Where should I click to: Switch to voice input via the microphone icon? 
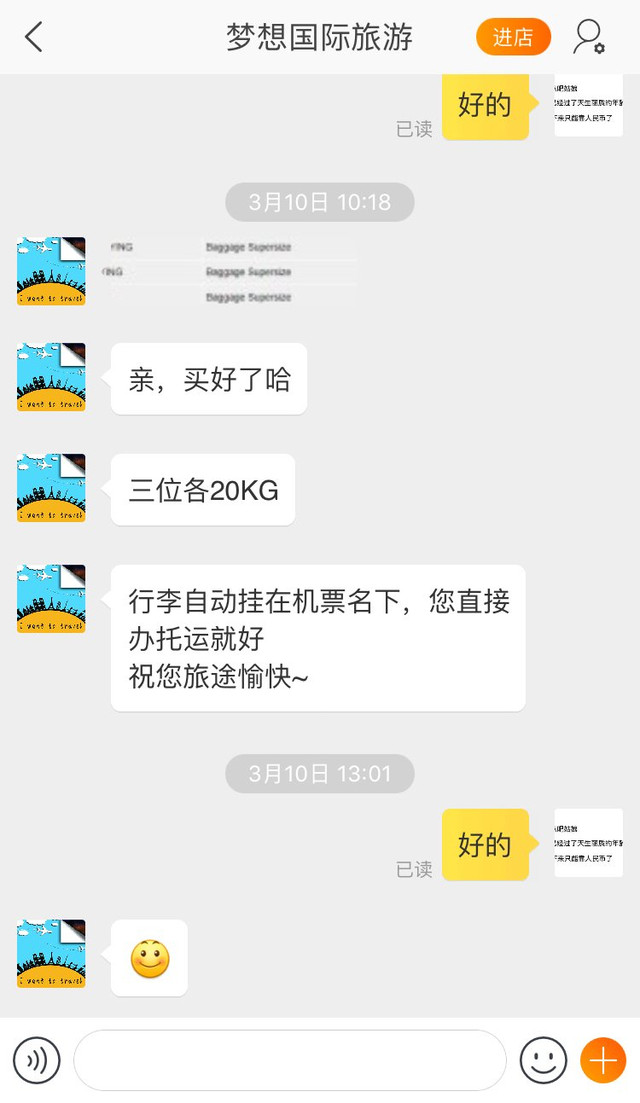[37, 1061]
